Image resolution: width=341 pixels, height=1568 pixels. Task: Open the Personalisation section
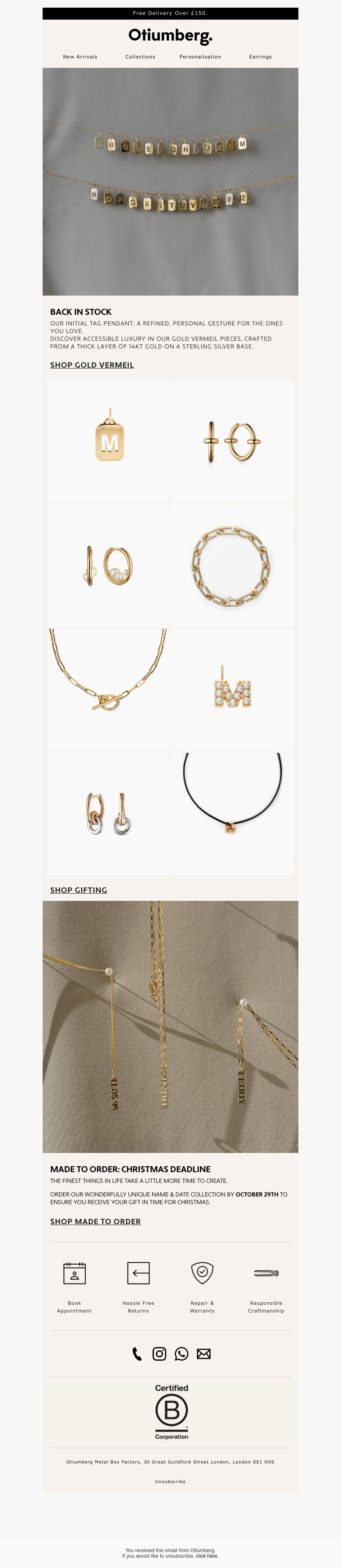[x=200, y=57]
